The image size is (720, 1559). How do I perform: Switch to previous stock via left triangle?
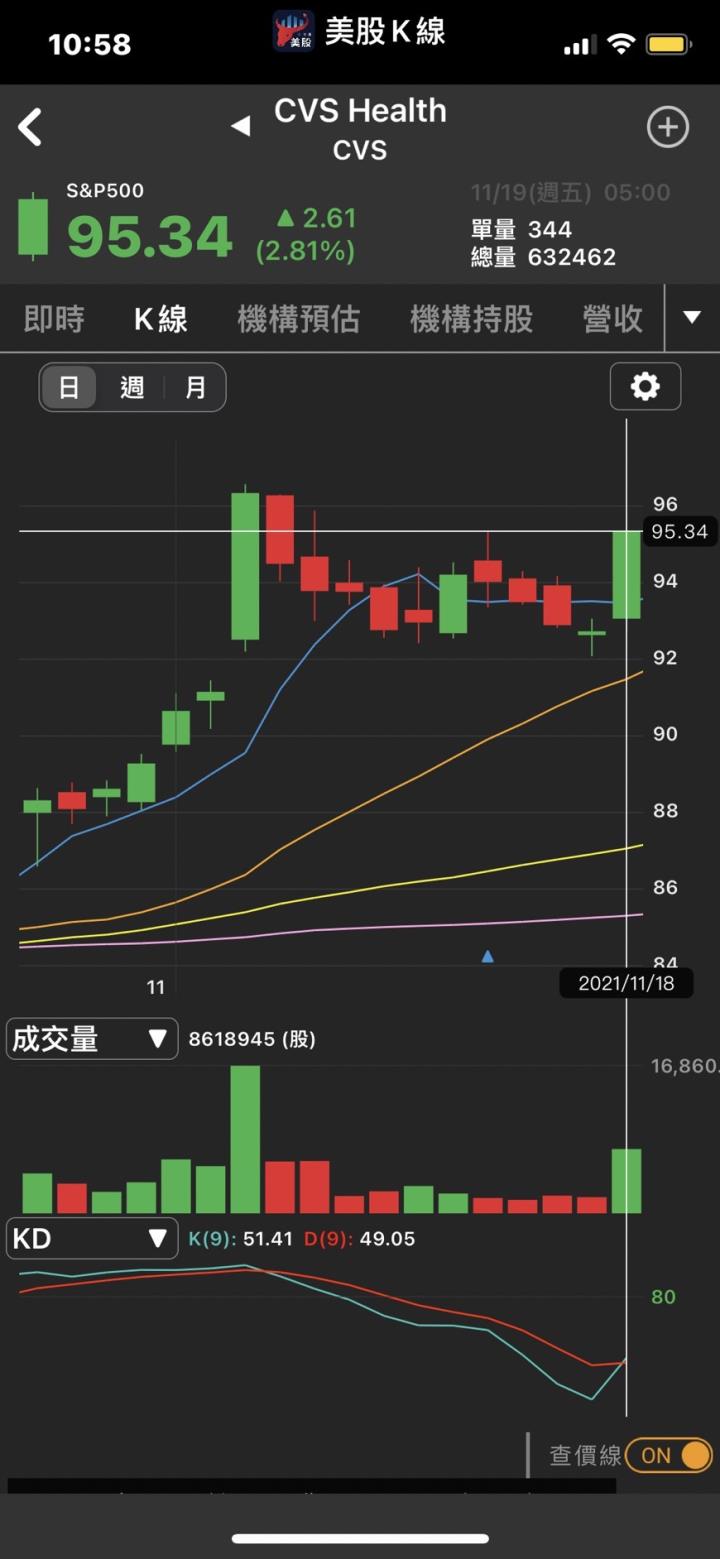point(240,126)
